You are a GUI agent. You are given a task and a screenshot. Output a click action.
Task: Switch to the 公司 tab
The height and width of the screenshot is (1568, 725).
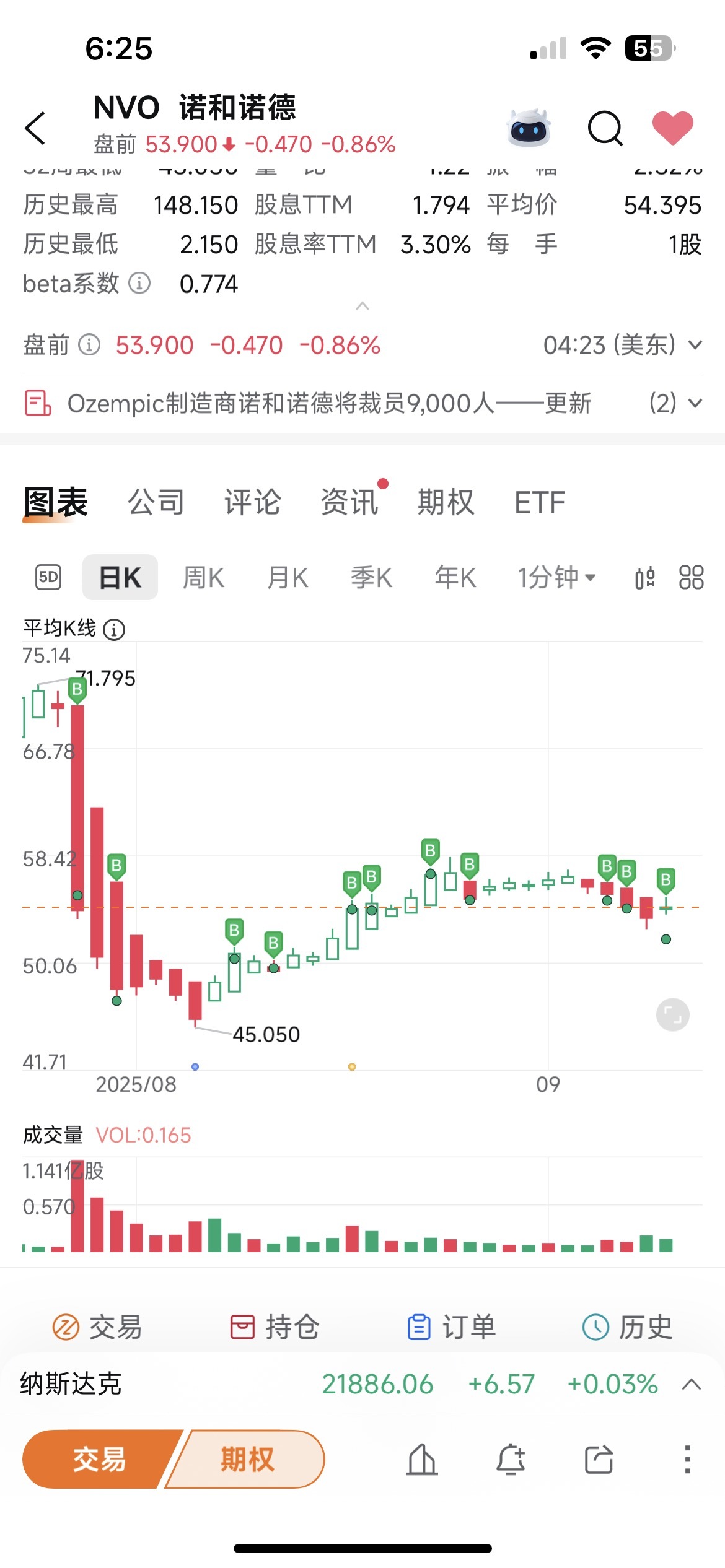156,502
